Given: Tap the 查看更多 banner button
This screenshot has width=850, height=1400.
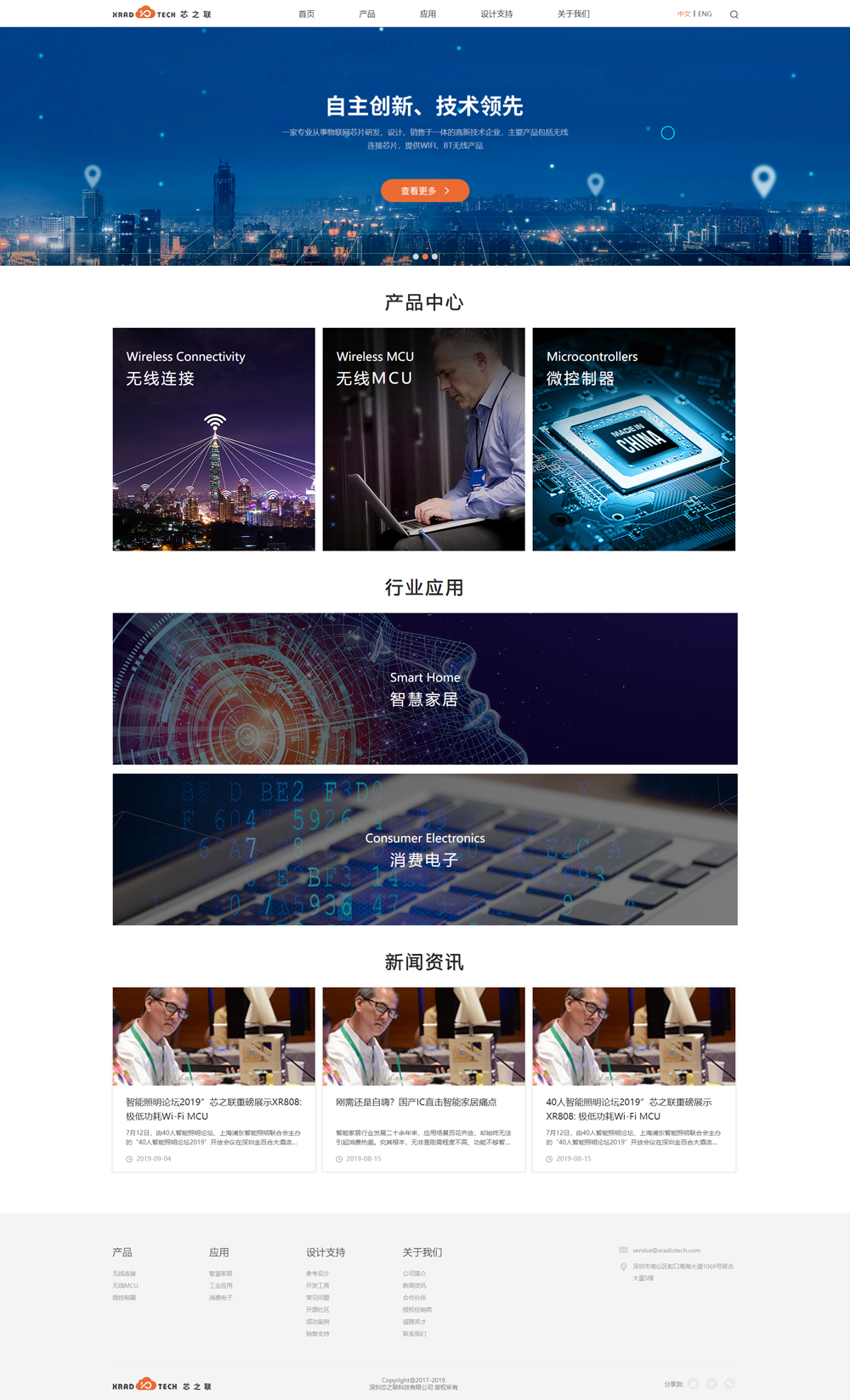Looking at the screenshot, I should (x=424, y=190).
